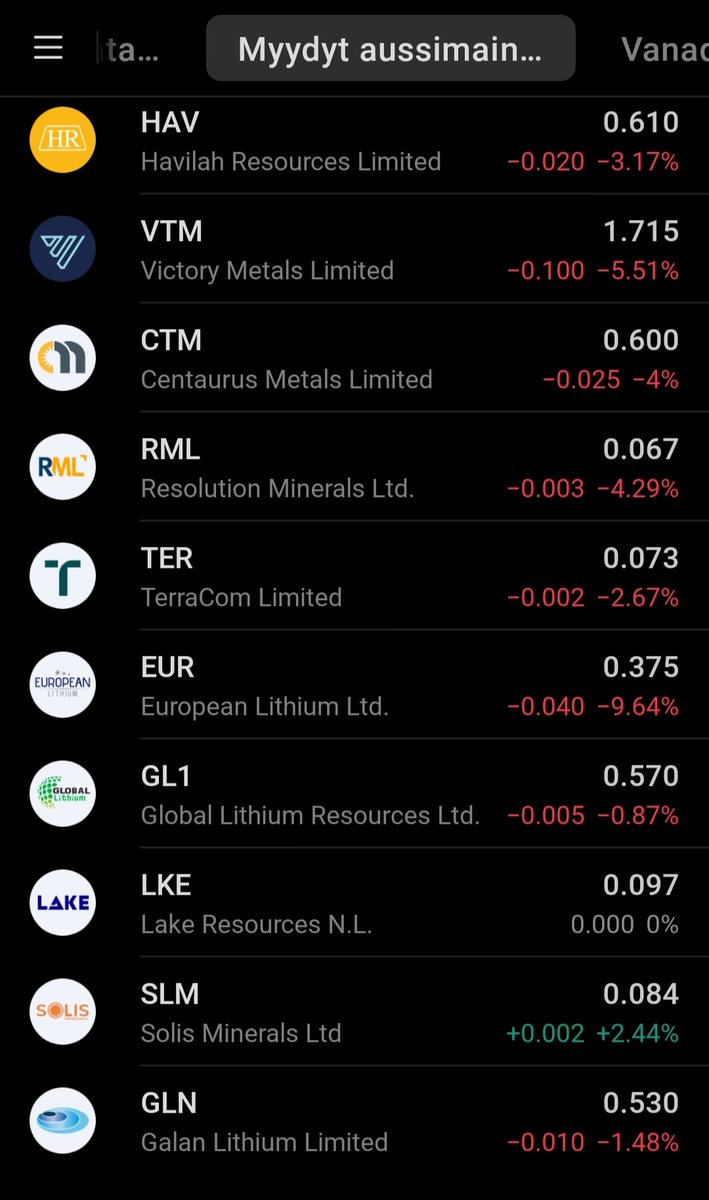
Task: View Victory Metals Limited details
Action: (354, 250)
